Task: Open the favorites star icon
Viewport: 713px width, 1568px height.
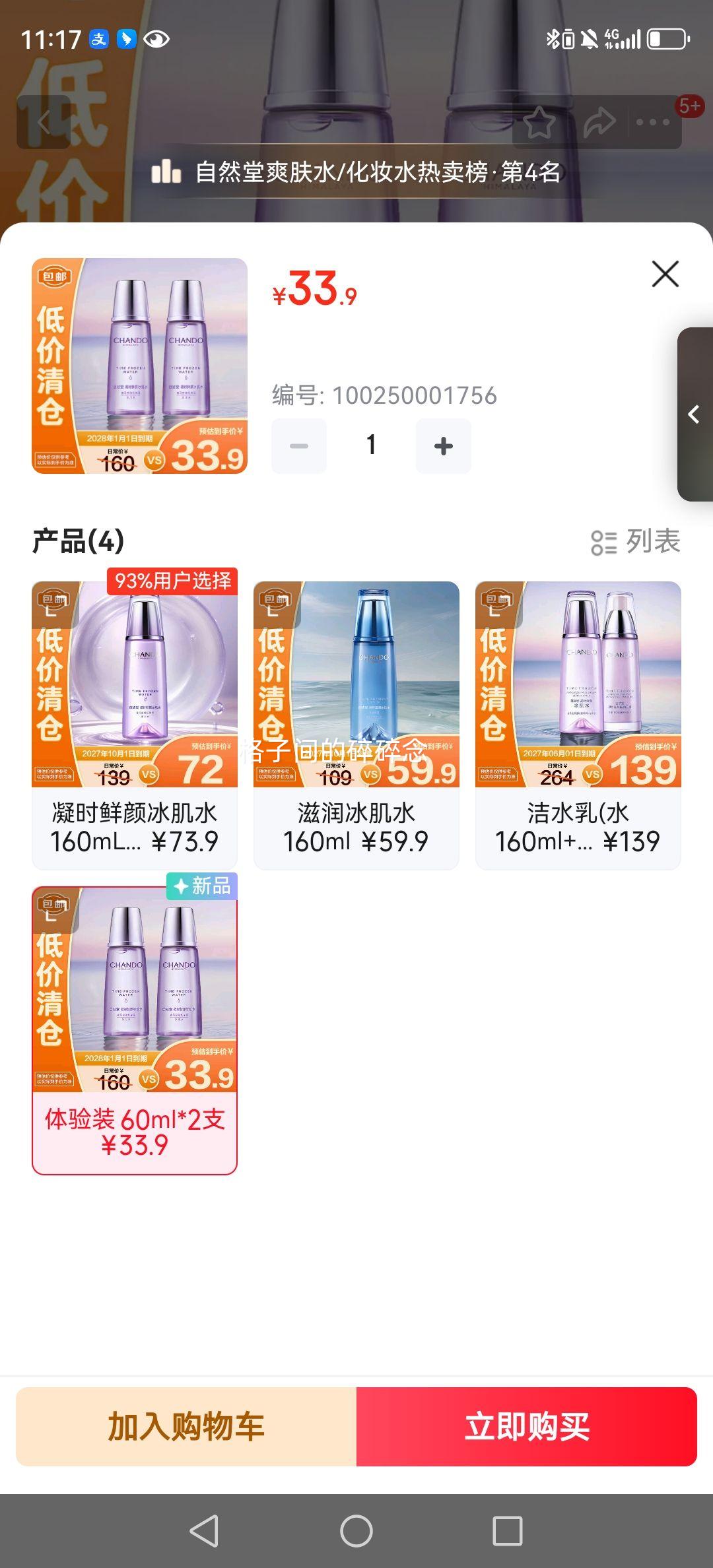Action: click(541, 123)
